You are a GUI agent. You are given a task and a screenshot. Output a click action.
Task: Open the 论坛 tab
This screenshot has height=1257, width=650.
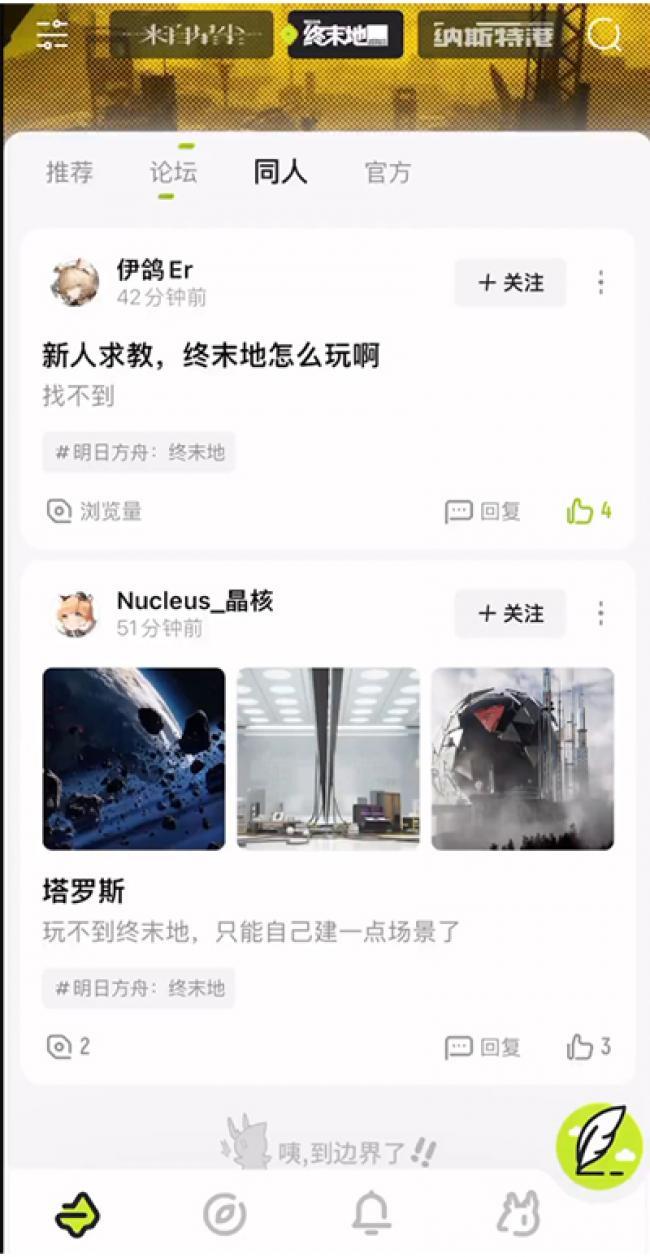click(173, 172)
